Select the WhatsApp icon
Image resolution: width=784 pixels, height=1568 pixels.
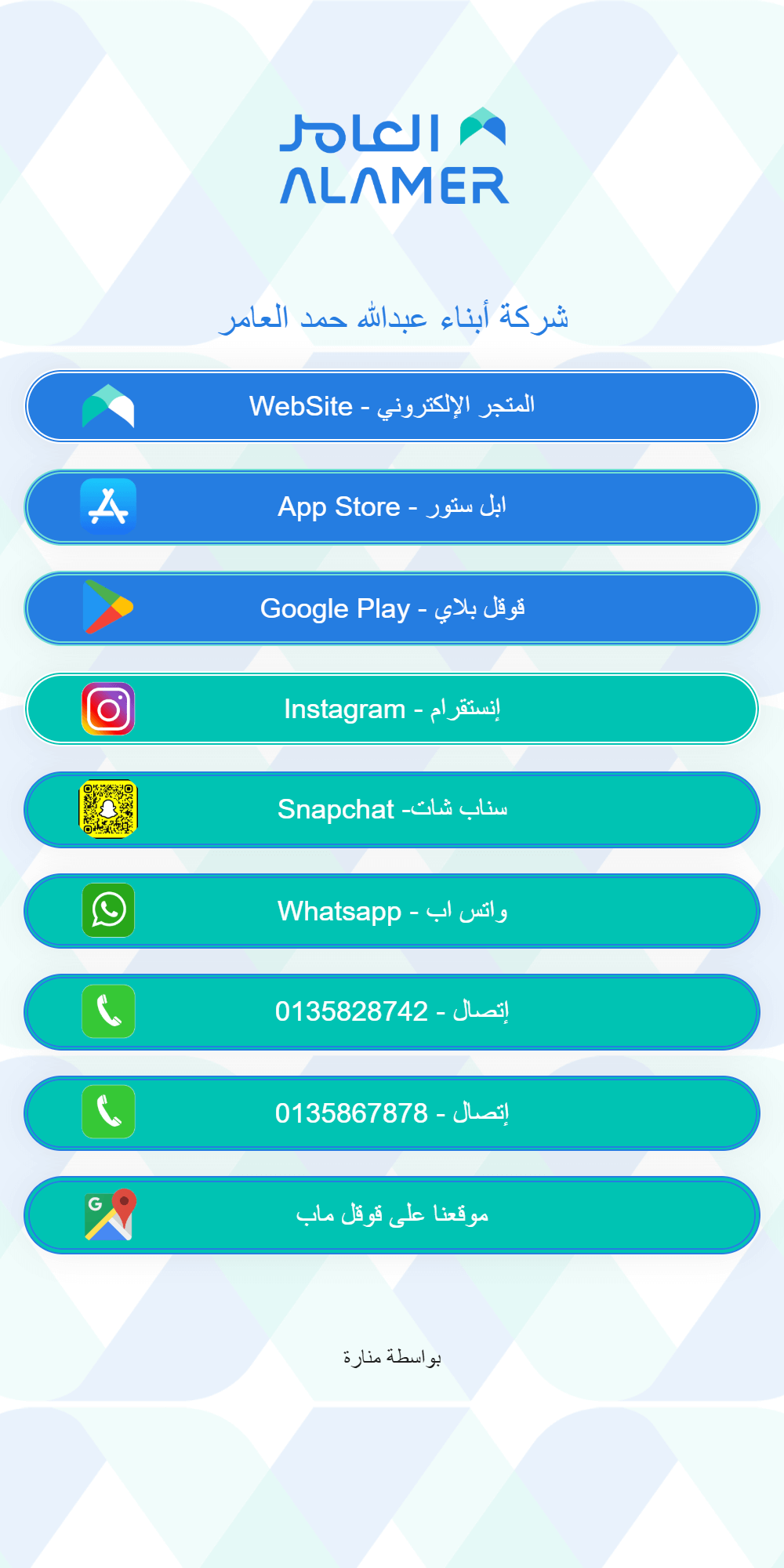click(x=110, y=910)
